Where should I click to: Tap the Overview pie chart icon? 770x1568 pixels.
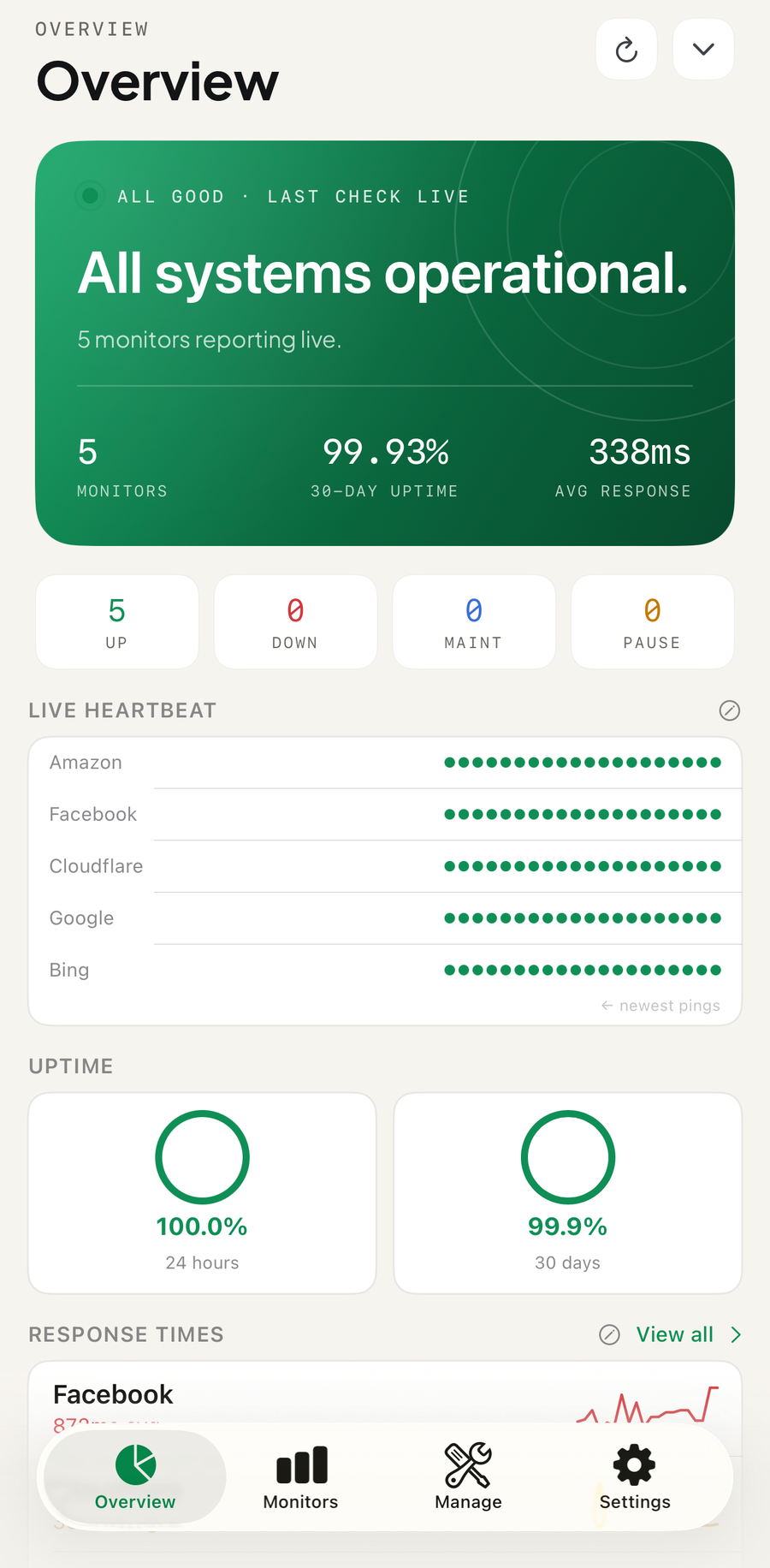click(134, 1464)
